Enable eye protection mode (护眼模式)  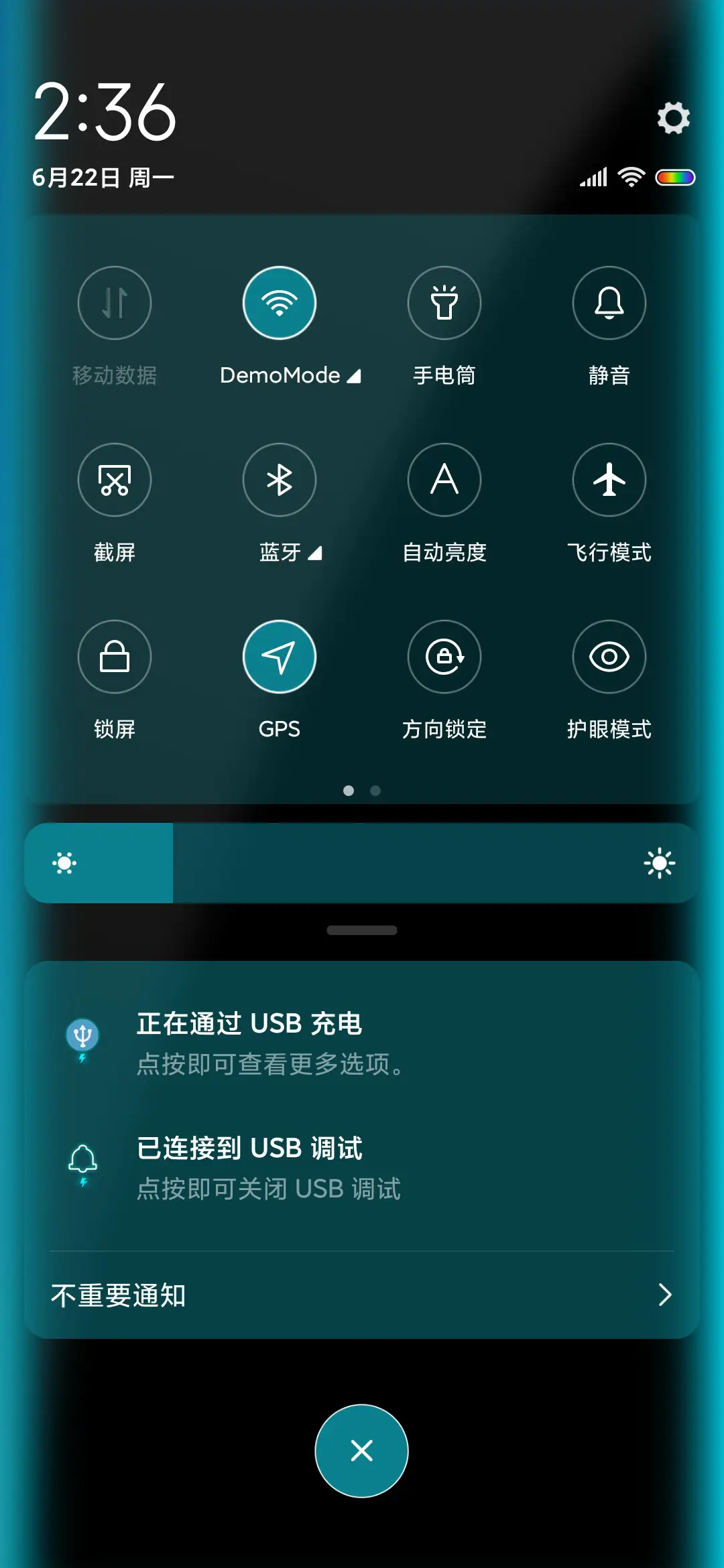(609, 657)
